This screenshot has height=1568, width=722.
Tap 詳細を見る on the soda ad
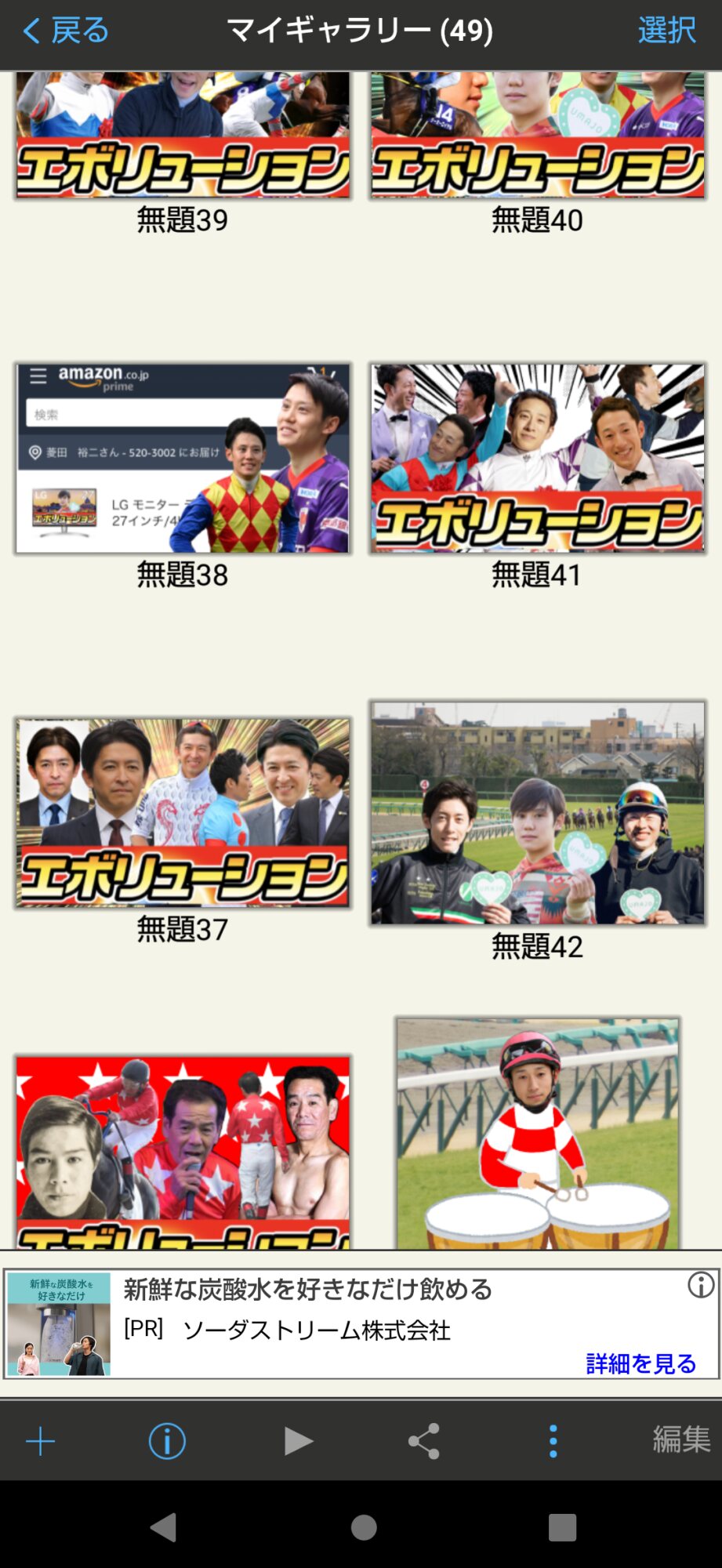(x=641, y=1363)
